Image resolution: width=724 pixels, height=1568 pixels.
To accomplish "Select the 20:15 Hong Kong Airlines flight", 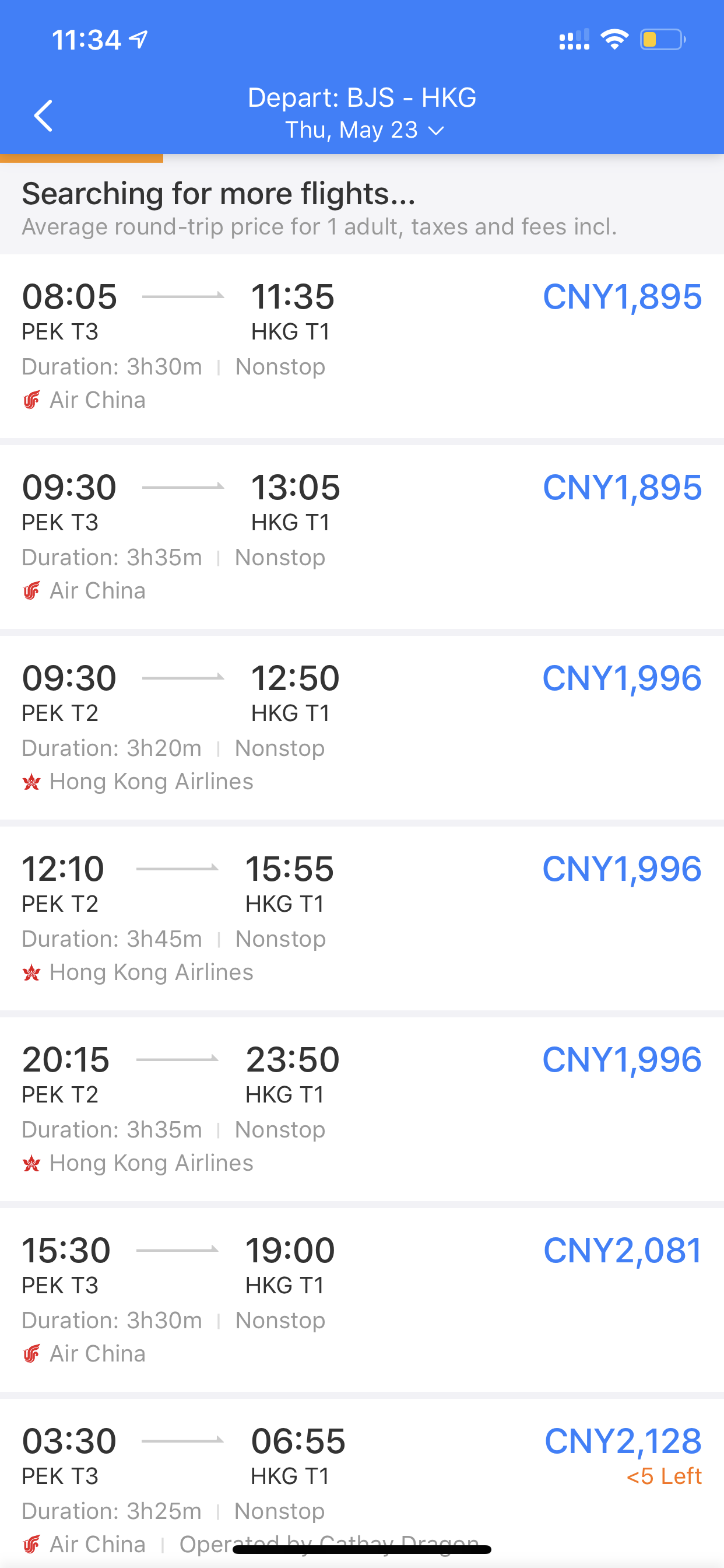I will point(362,1109).
